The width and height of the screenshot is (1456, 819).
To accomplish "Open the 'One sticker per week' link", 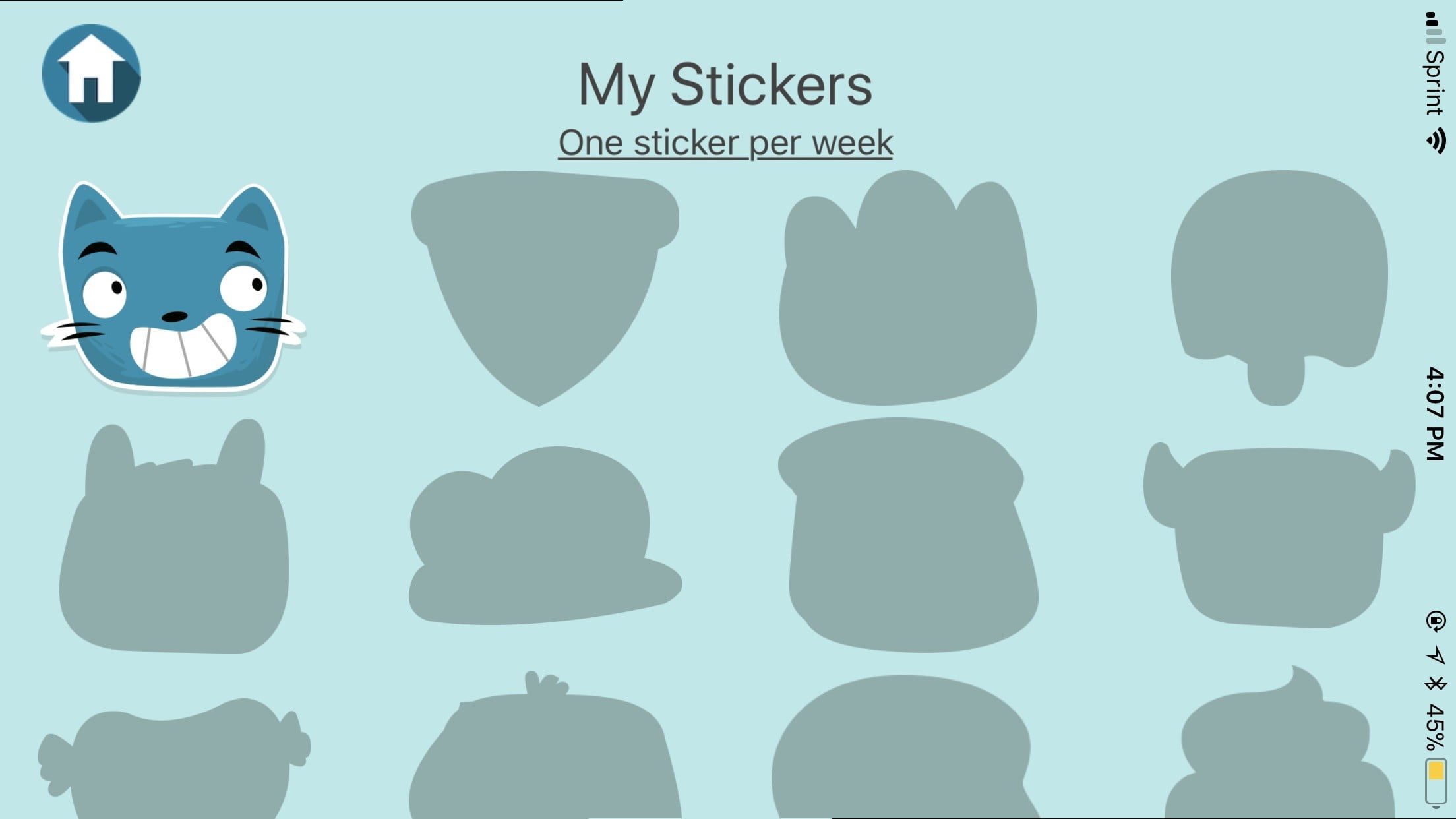I will 725,142.
